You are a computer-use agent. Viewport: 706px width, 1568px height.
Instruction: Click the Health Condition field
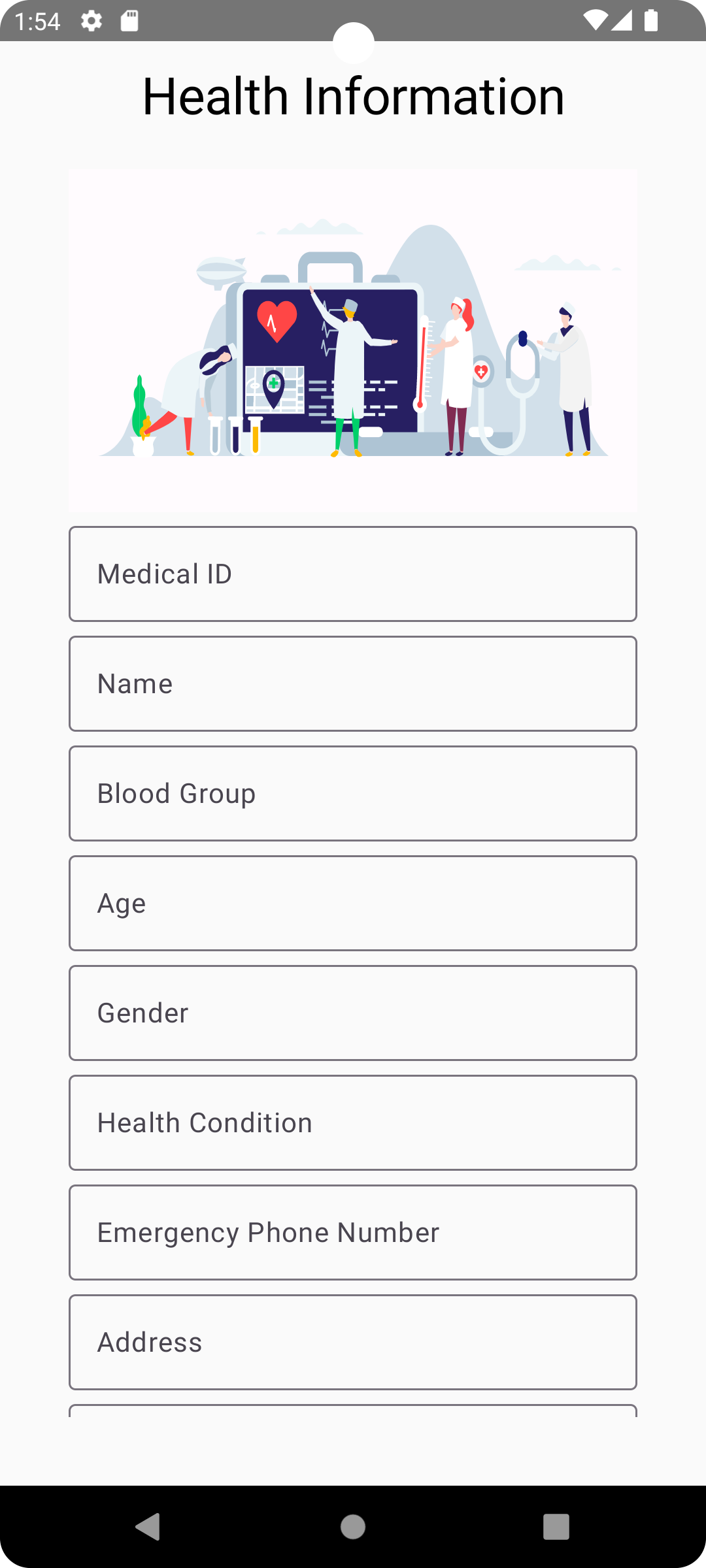tap(352, 1122)
